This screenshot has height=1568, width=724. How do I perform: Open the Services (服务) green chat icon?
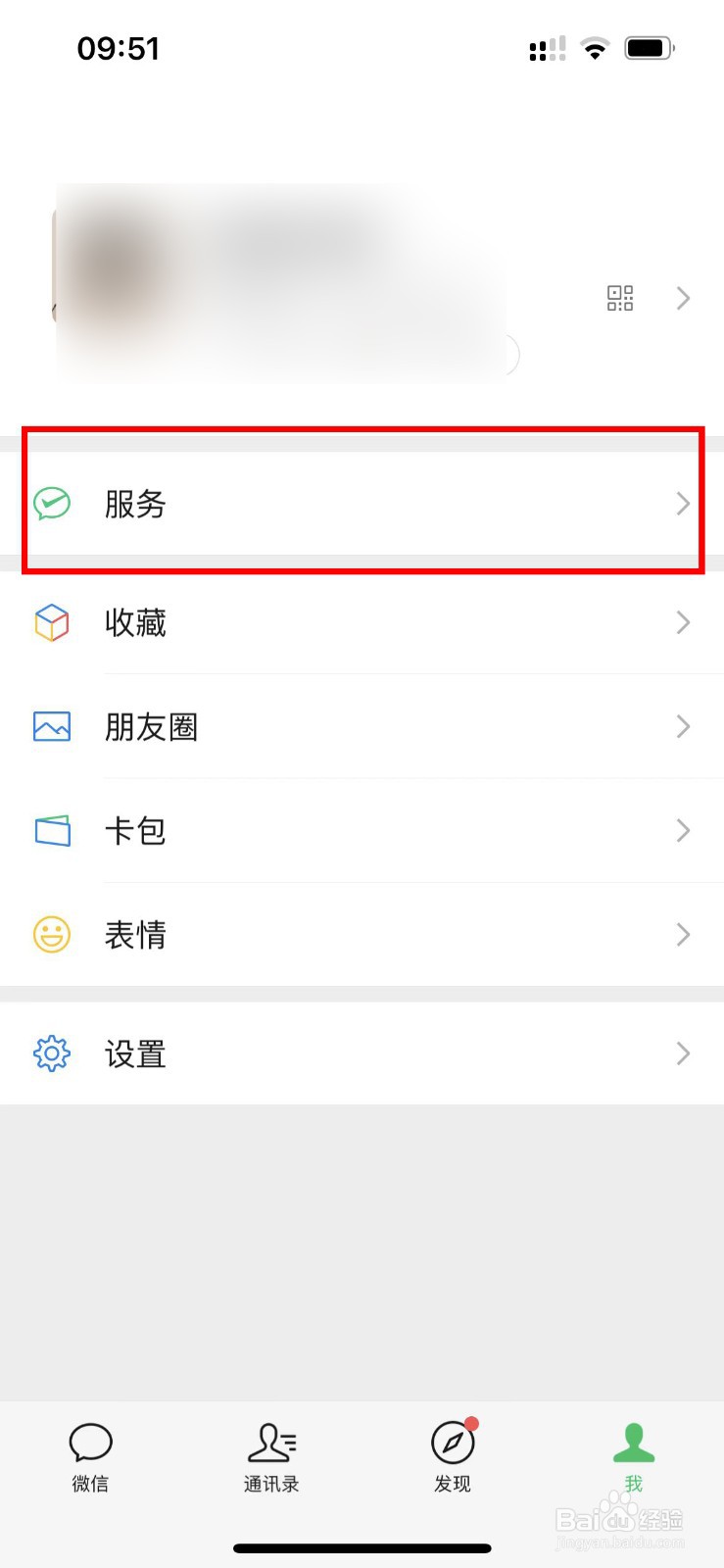[x=52, y=504]
